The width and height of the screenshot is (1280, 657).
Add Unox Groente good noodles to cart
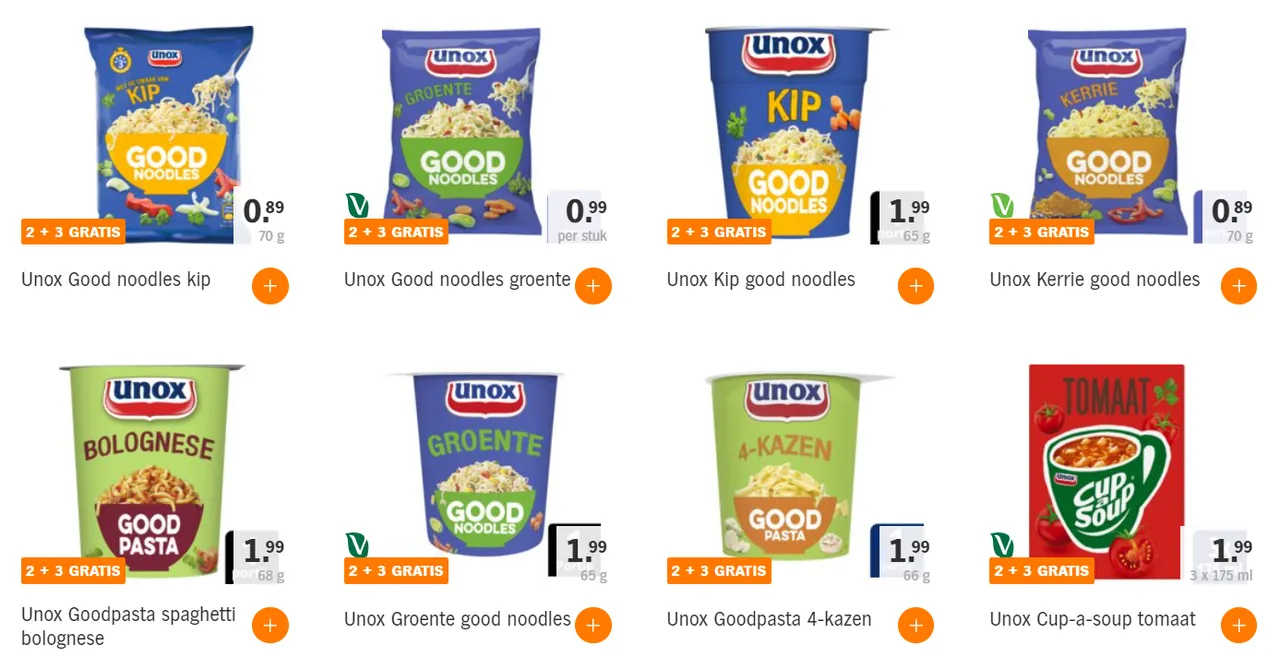pyautogui.click(x=593, y=625)
